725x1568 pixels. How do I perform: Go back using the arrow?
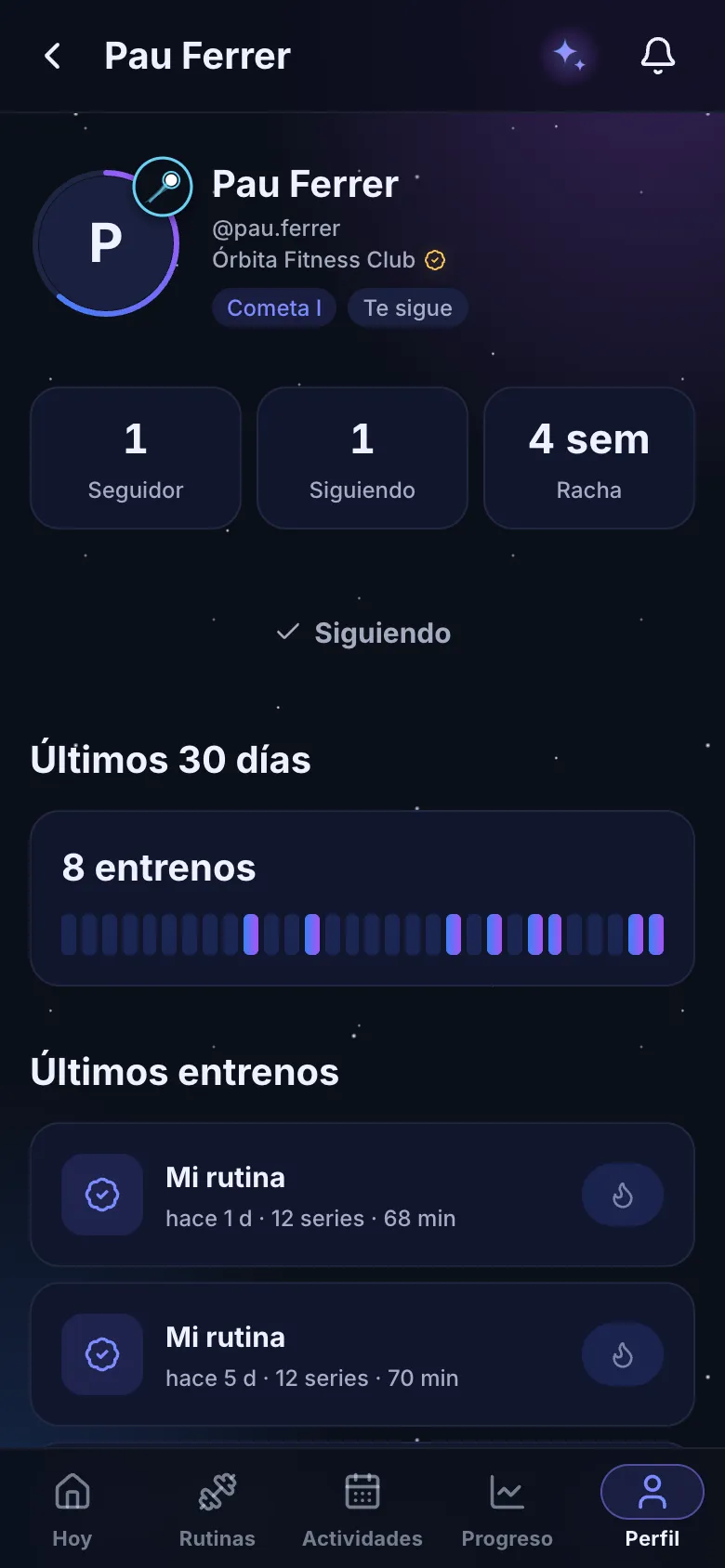53,56
